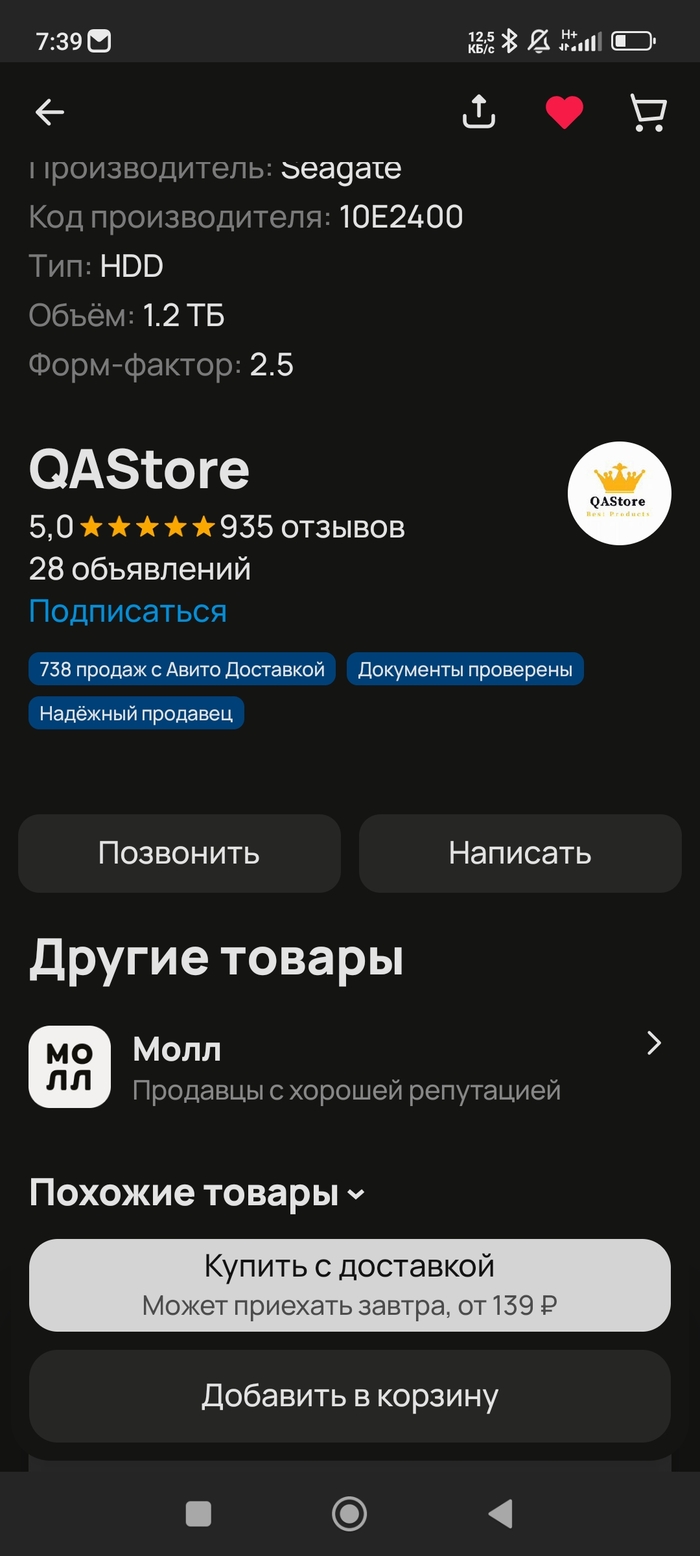700x1556 pixels.
Task: Open the Молл row
Action: click(x=349, y=1067)
